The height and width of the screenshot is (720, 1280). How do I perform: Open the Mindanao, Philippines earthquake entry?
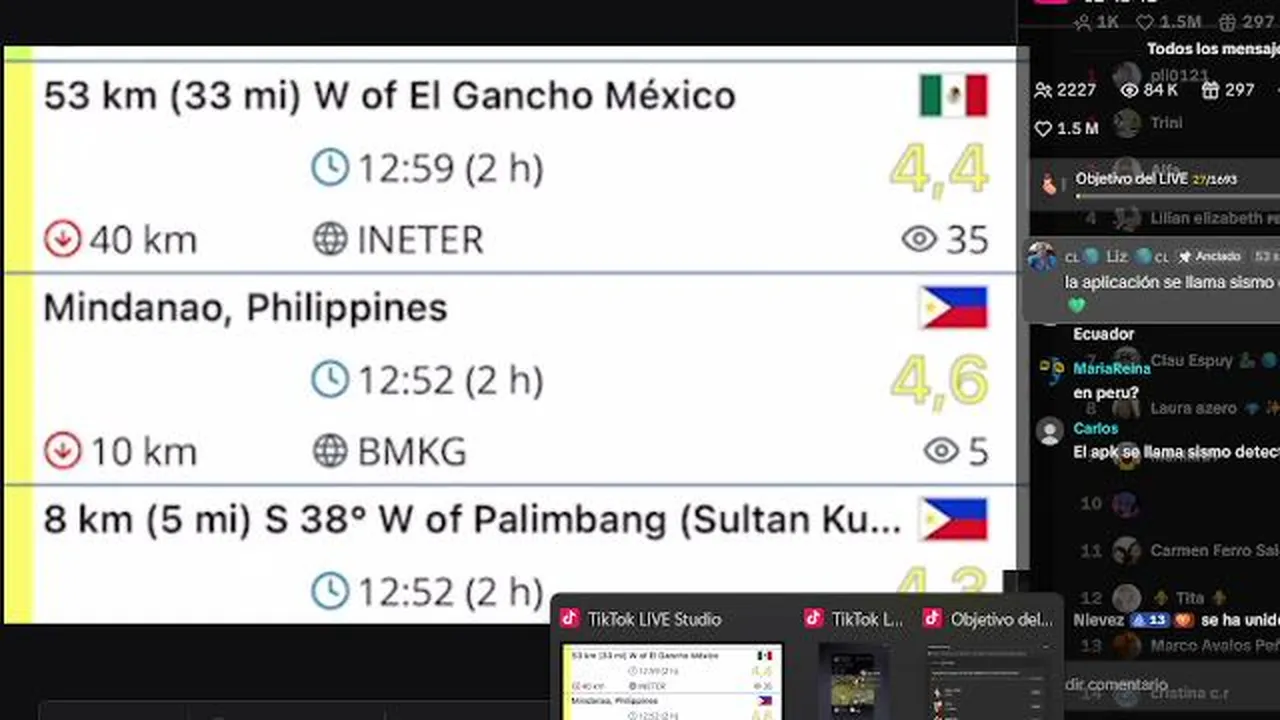pyautogui.click(x=245, y=308)
